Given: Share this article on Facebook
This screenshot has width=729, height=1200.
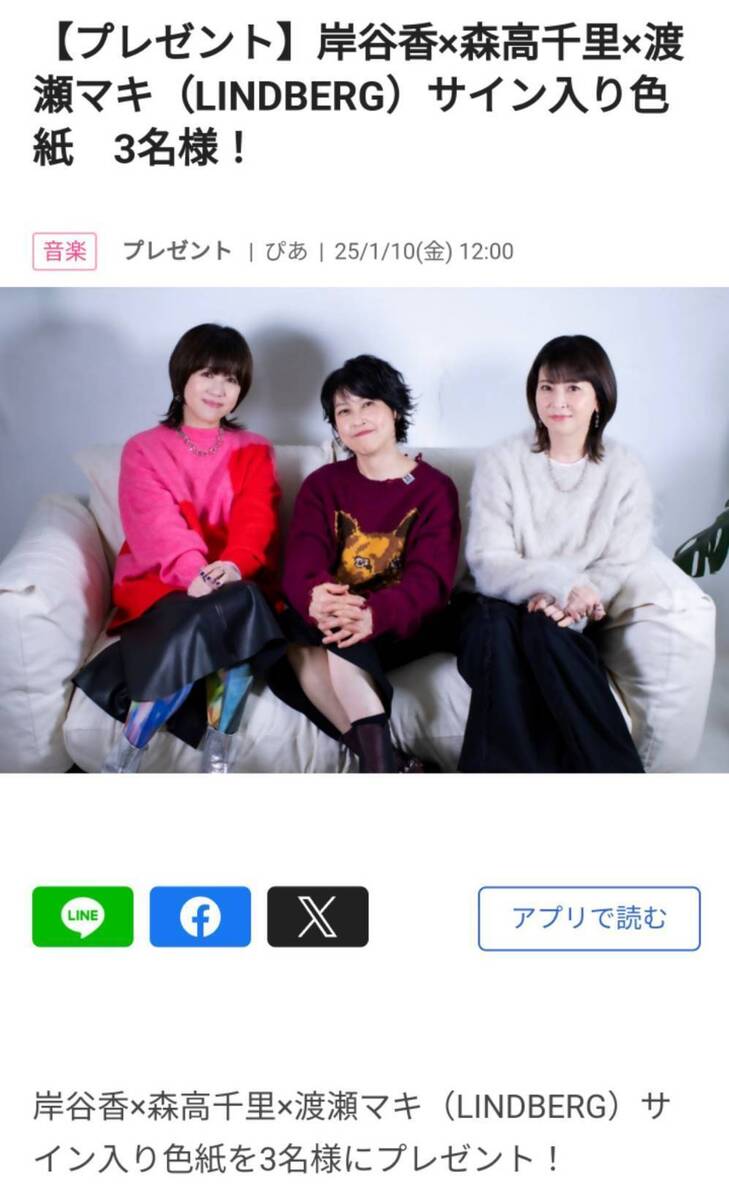Looking at the screenshot, I should (200, 916).
